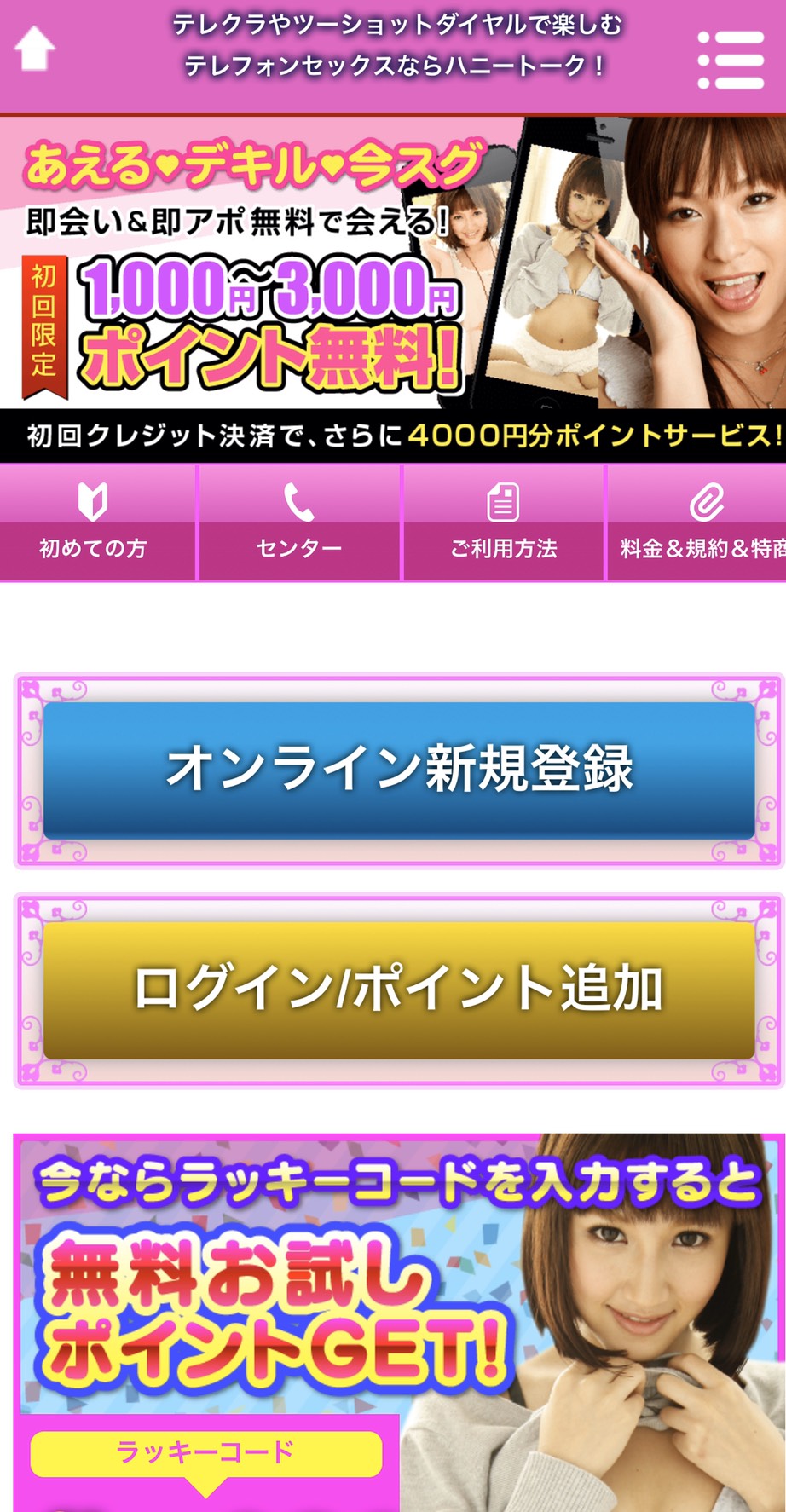Tap オンライン新規登録 button
The width and height of the screenshot is (786, 1512).
(x=399, y=770)
